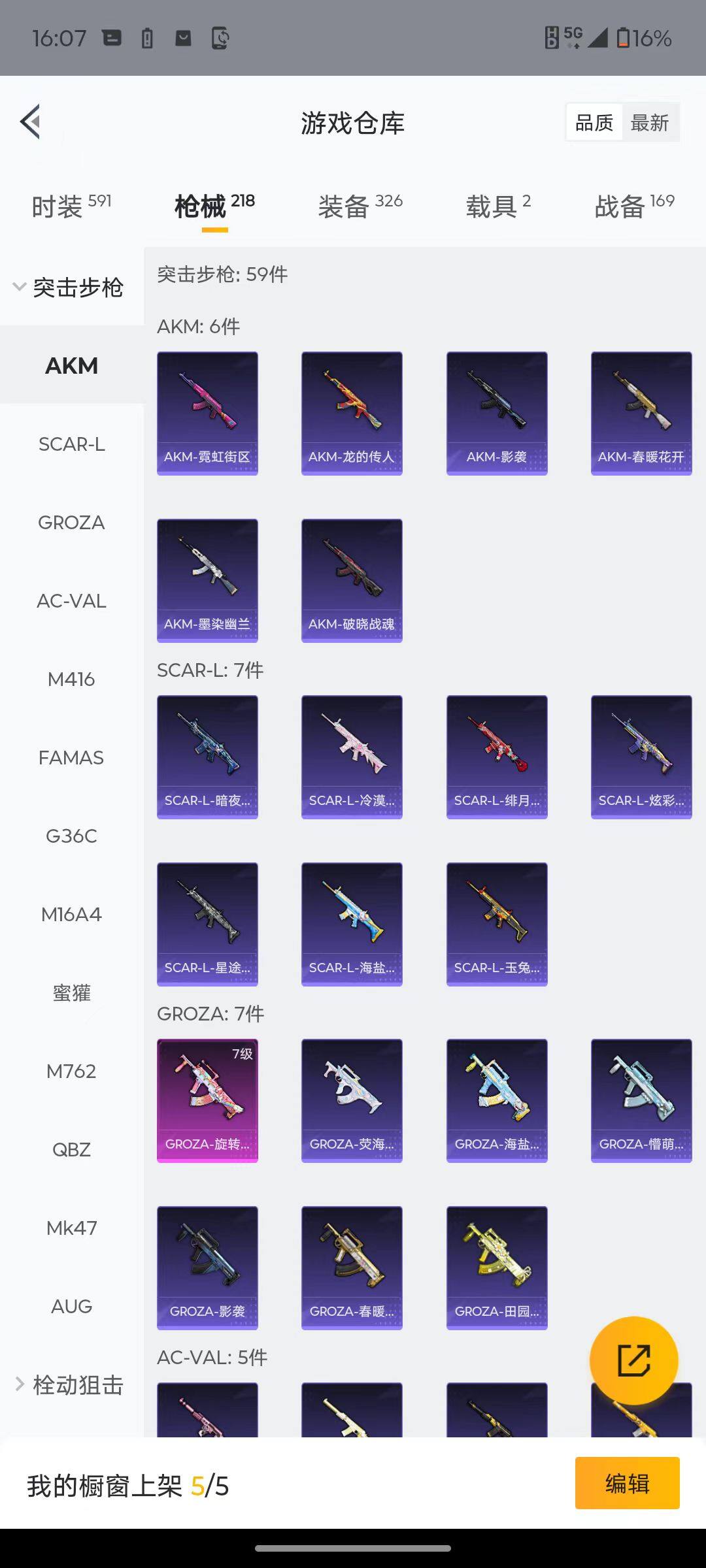Select AUG in the side list
This screenshot has width=706, height=1568.
tap(72, 1307)
